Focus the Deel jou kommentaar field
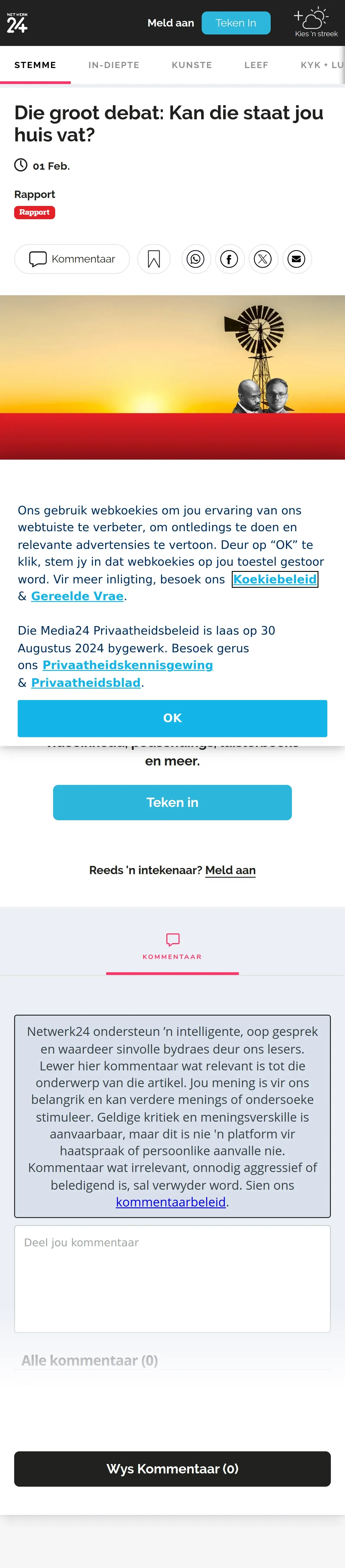The width and height of the screenshot is (345, 1568). pos(172,1278)
